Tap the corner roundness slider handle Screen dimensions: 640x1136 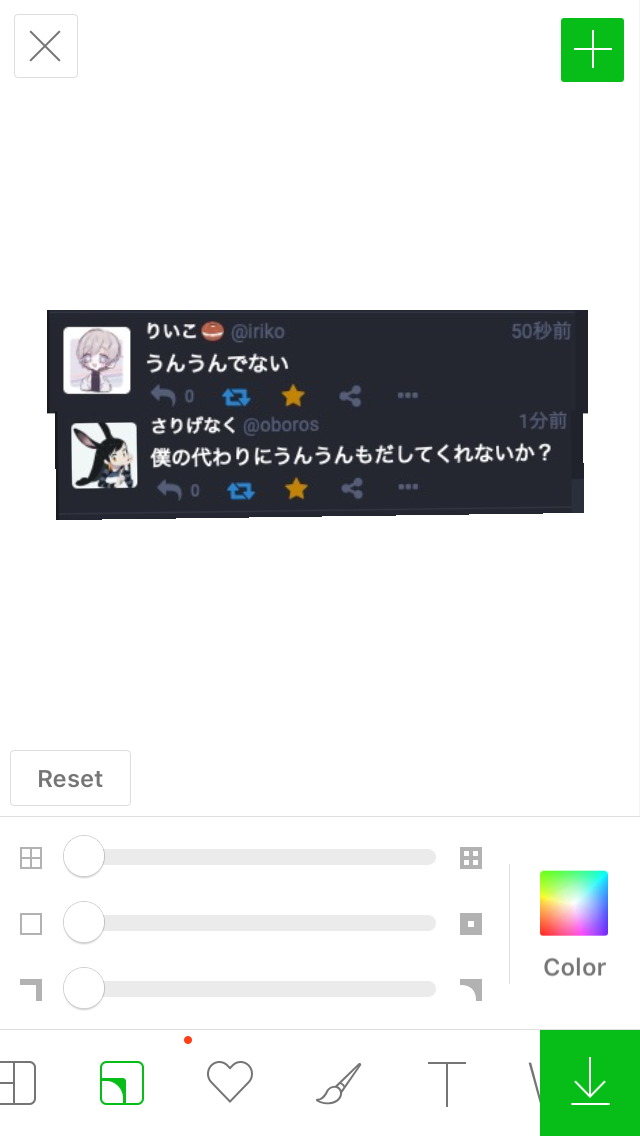[84, 988]
